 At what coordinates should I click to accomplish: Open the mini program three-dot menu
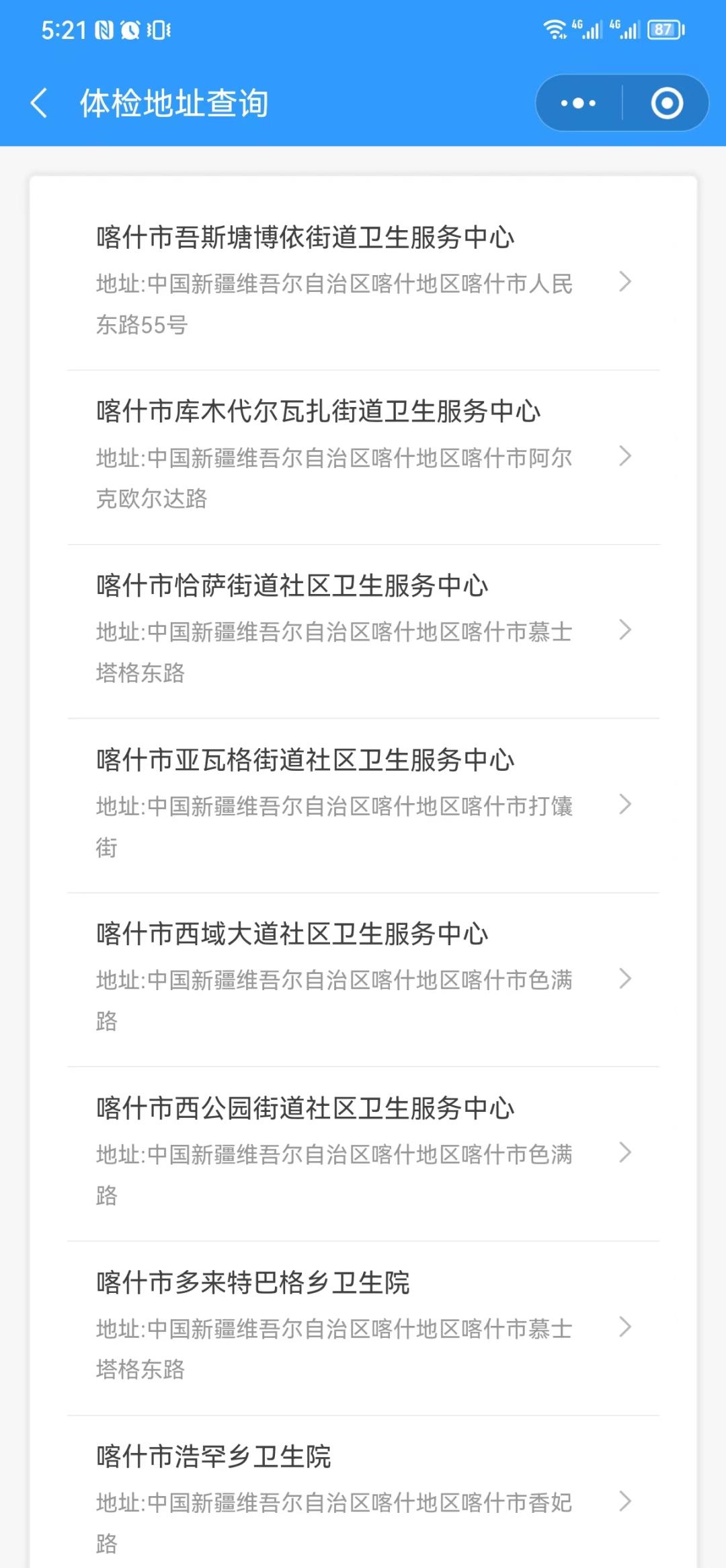pyautogui.click(x=579, y=104)
